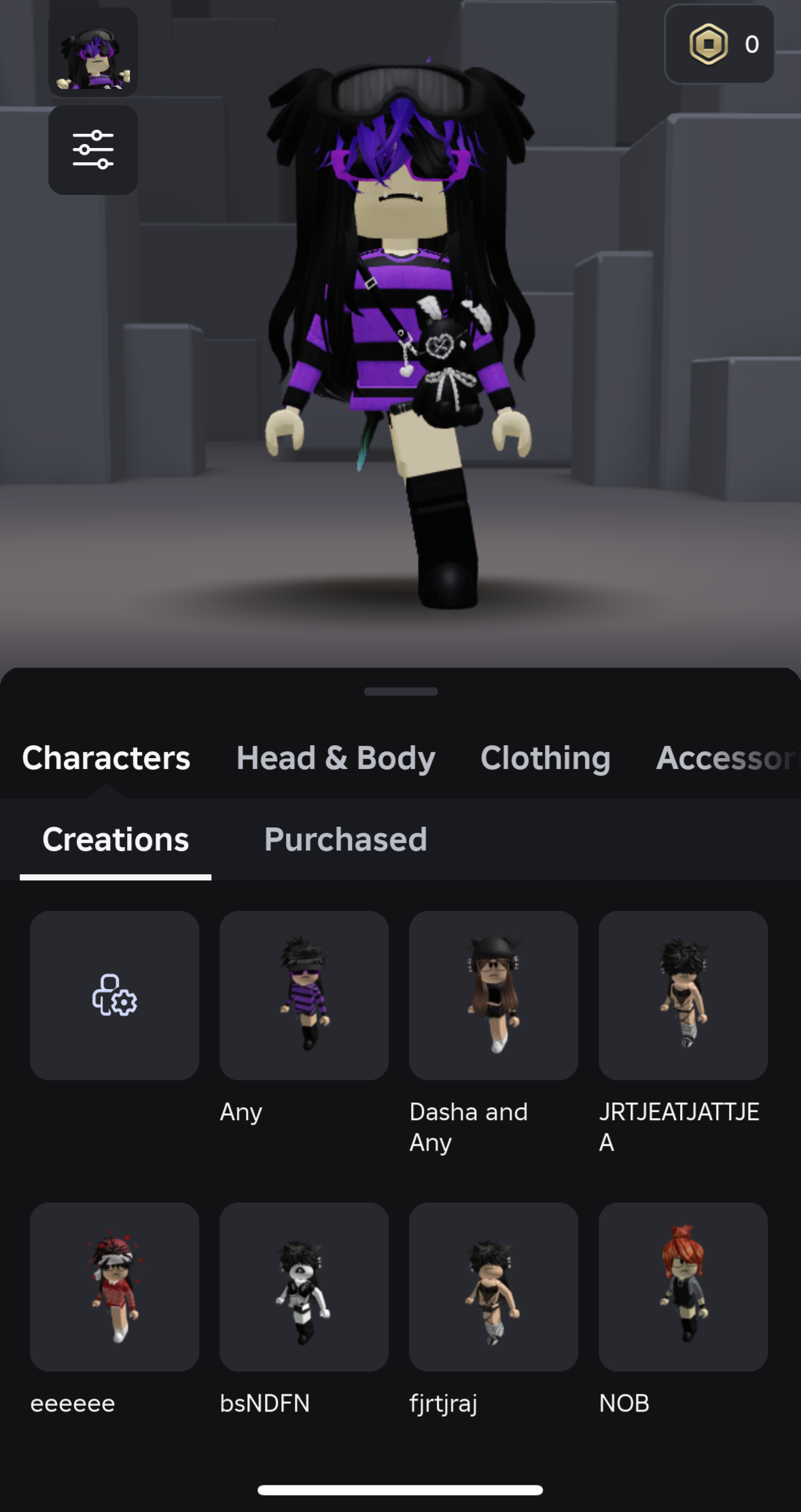Image resolution: width=801 pixels, height=1512 pixels.
Task: Create a new character with the gear tile
Action: [x=115, y=996]
